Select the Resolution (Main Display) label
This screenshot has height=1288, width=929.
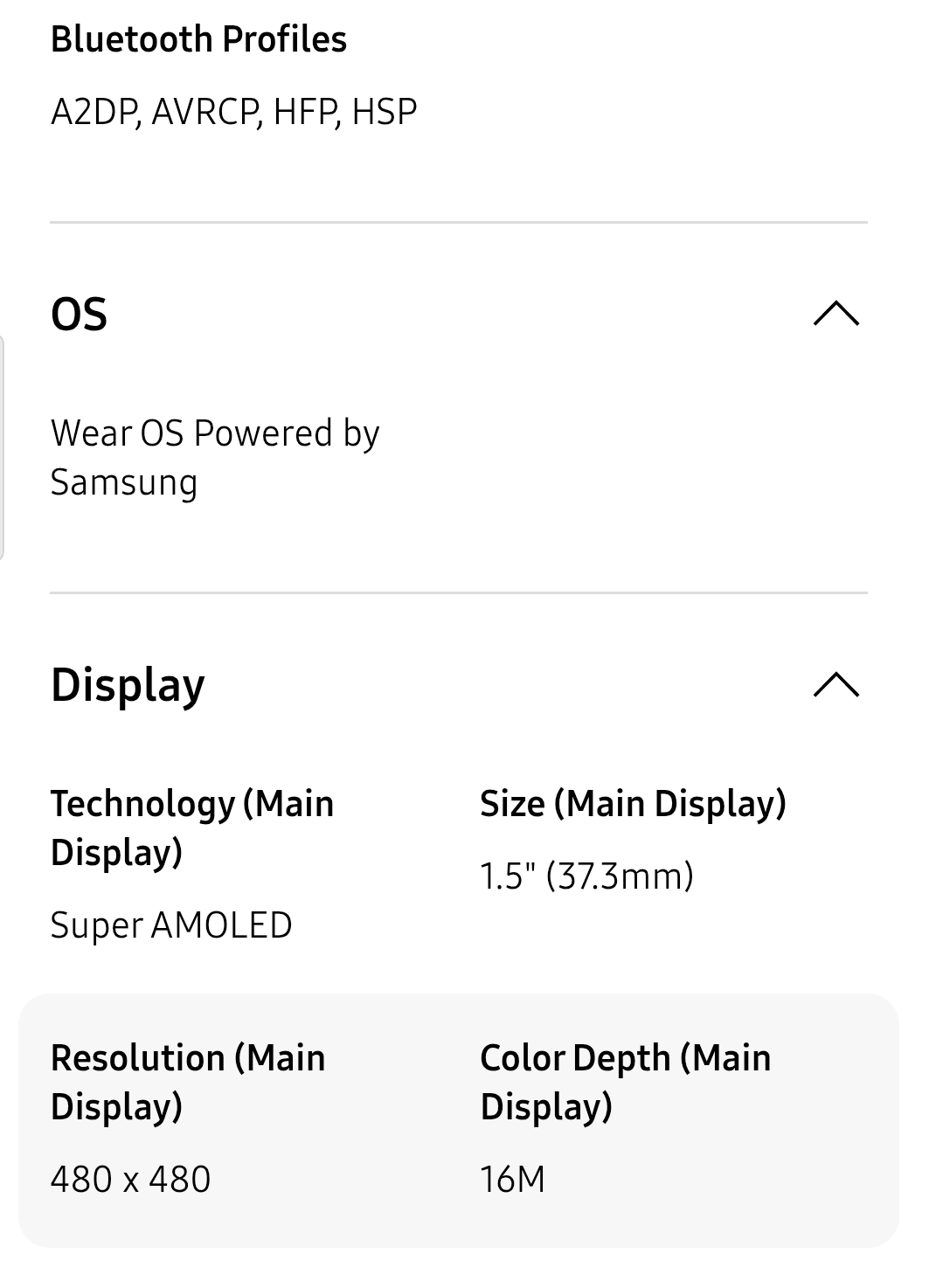pos(188,1082)
